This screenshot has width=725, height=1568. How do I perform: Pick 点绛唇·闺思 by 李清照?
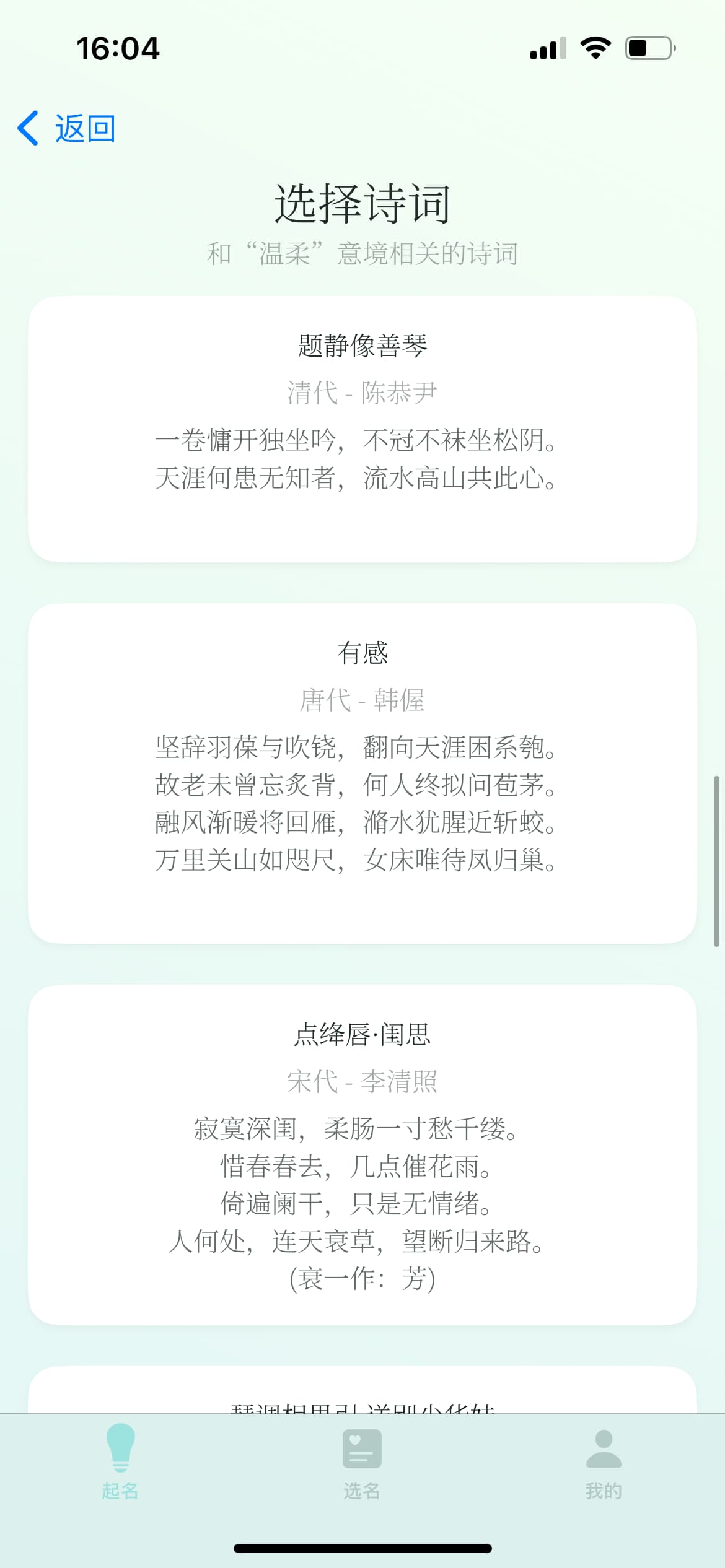click(x=362, y=1154)
